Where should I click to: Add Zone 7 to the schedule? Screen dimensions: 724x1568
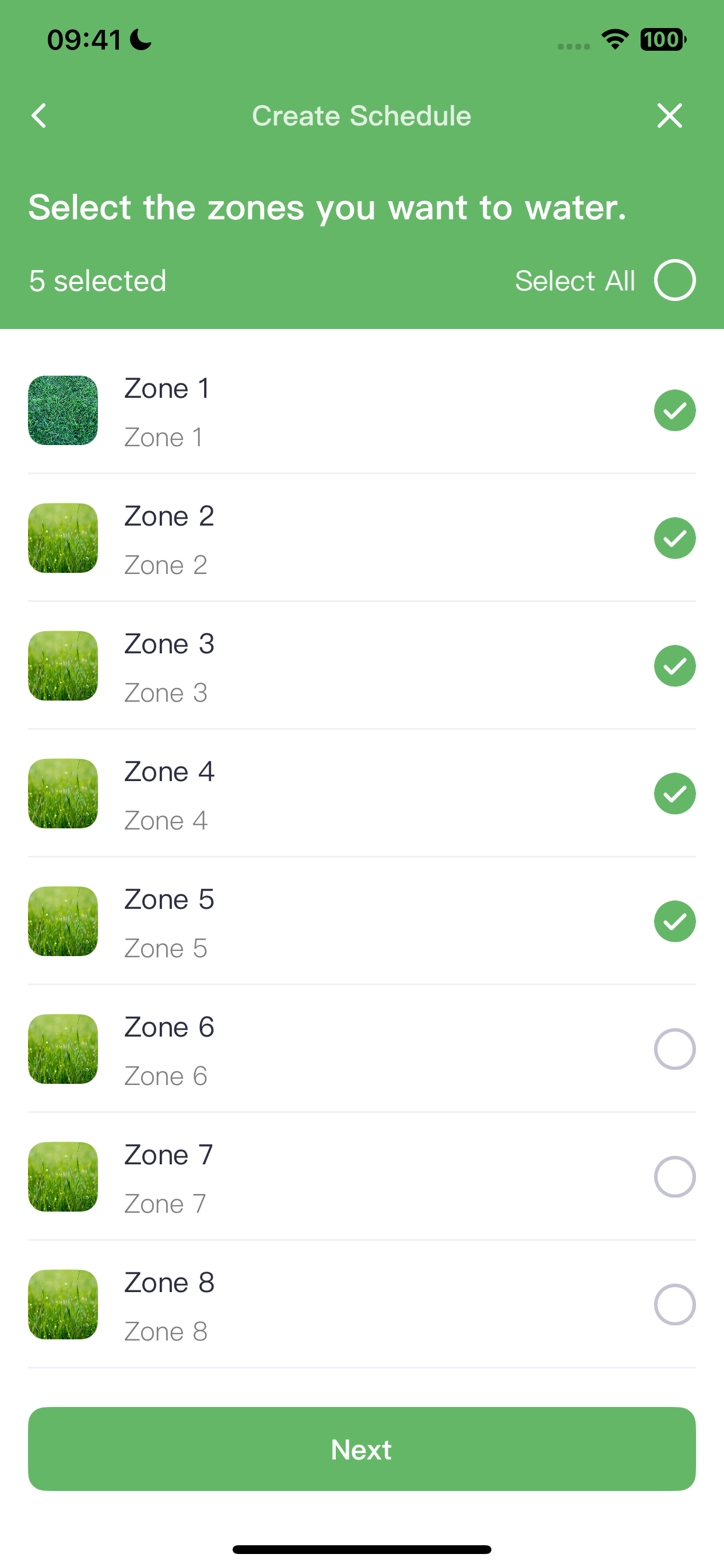click(x=674, y=1177)
